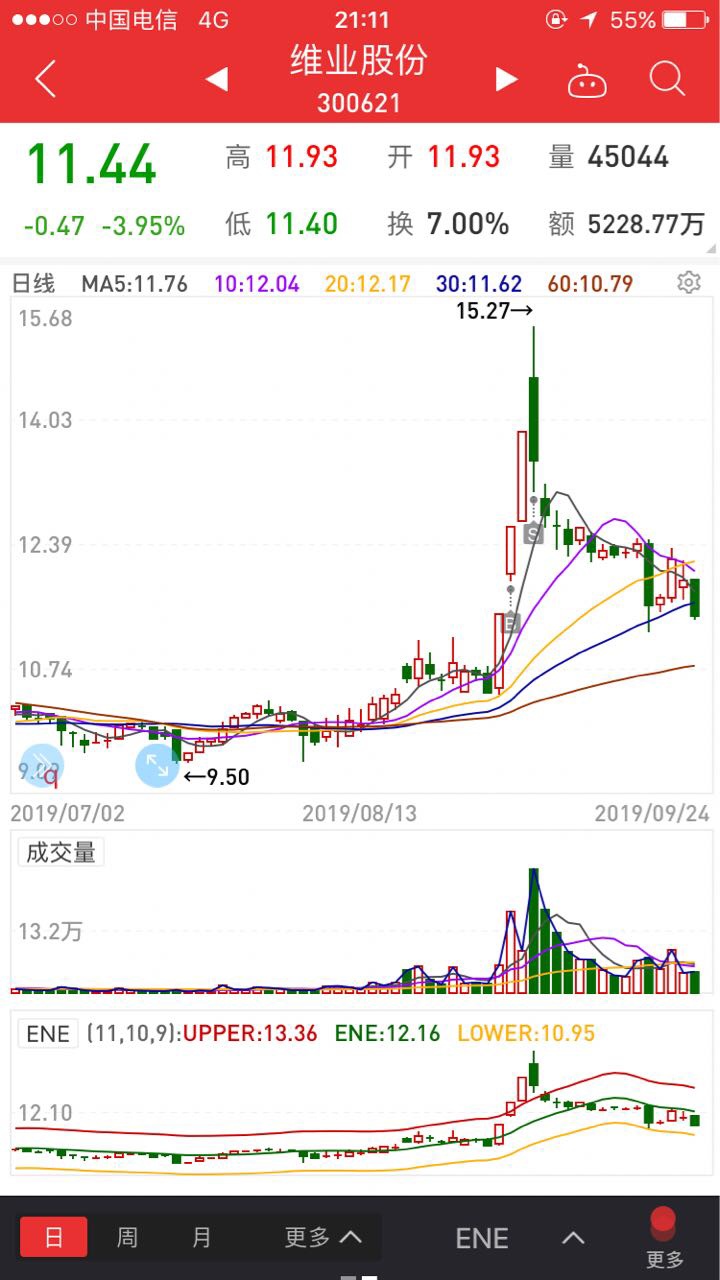Expand the 更多 period options
The height and width of the screenshot is (1280, 720).
(x=322, y=1237)
